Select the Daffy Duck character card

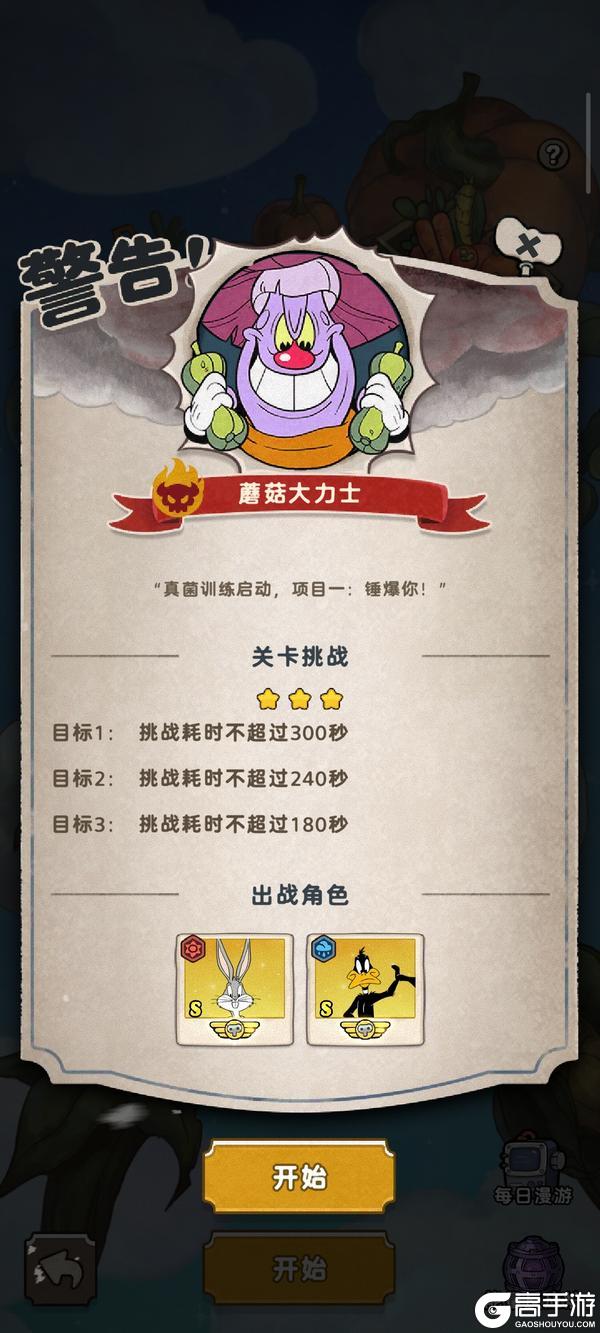[365, 988]
